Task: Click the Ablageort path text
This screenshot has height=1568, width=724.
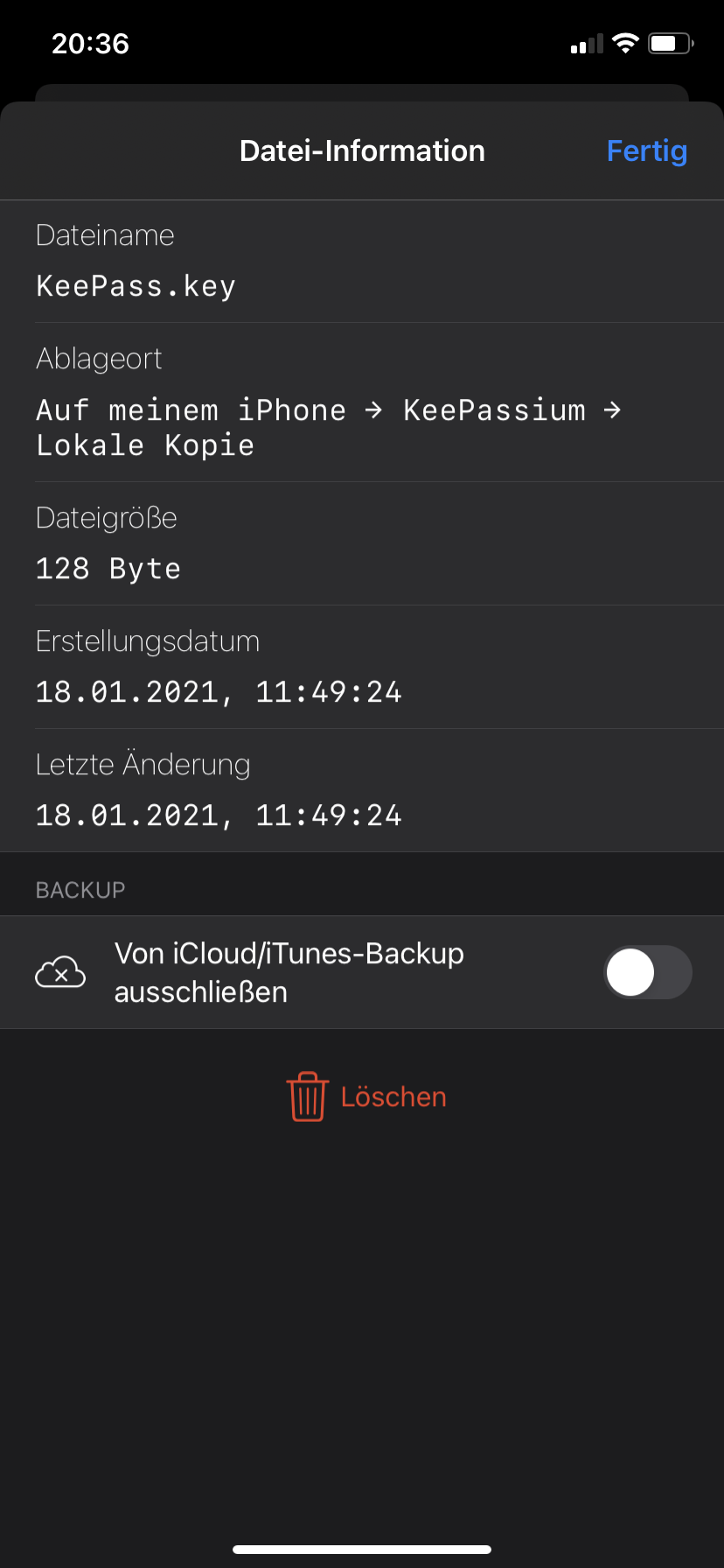Action: pos(328,427)
